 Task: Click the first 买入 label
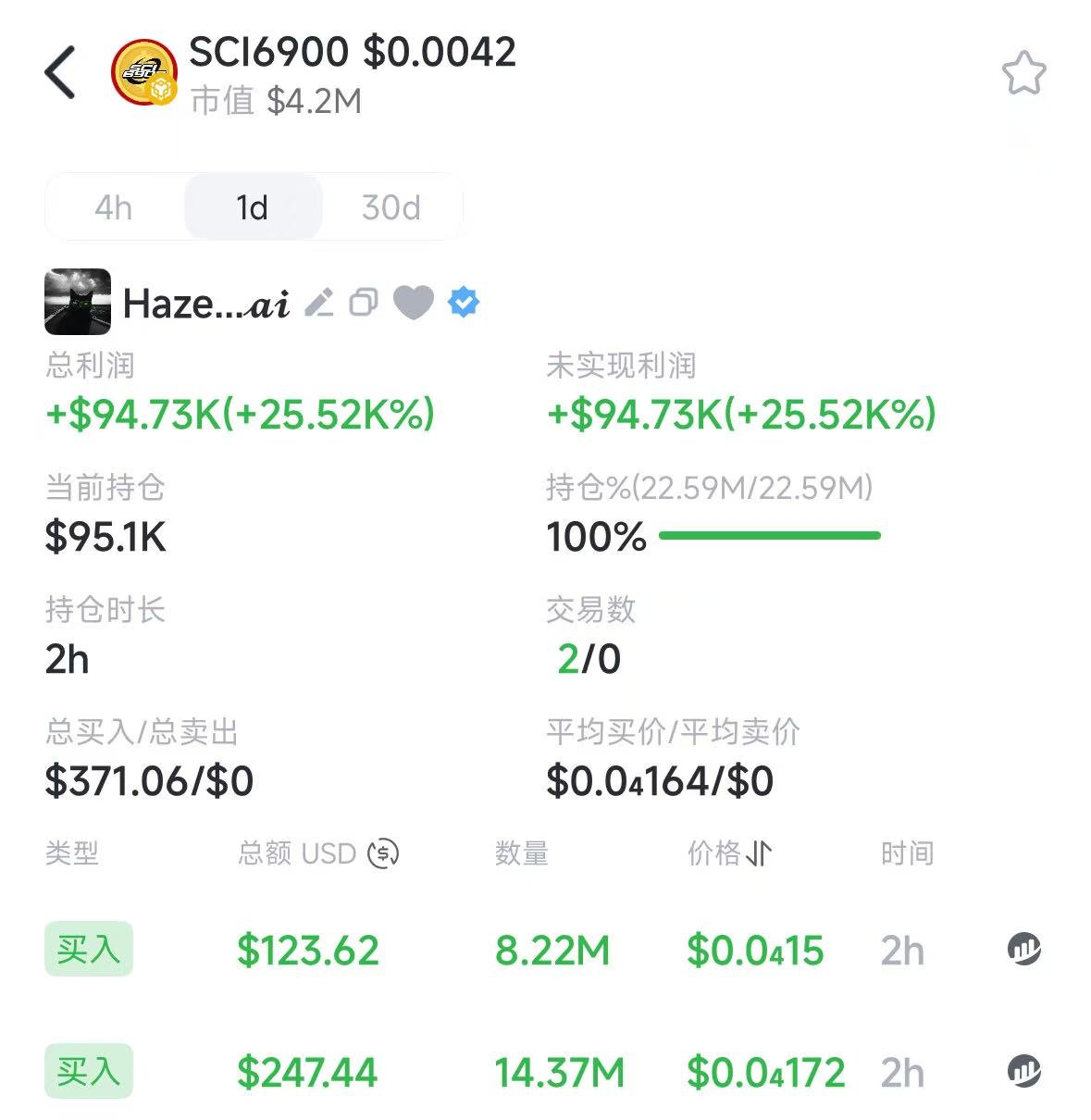[x=88, y=950]
